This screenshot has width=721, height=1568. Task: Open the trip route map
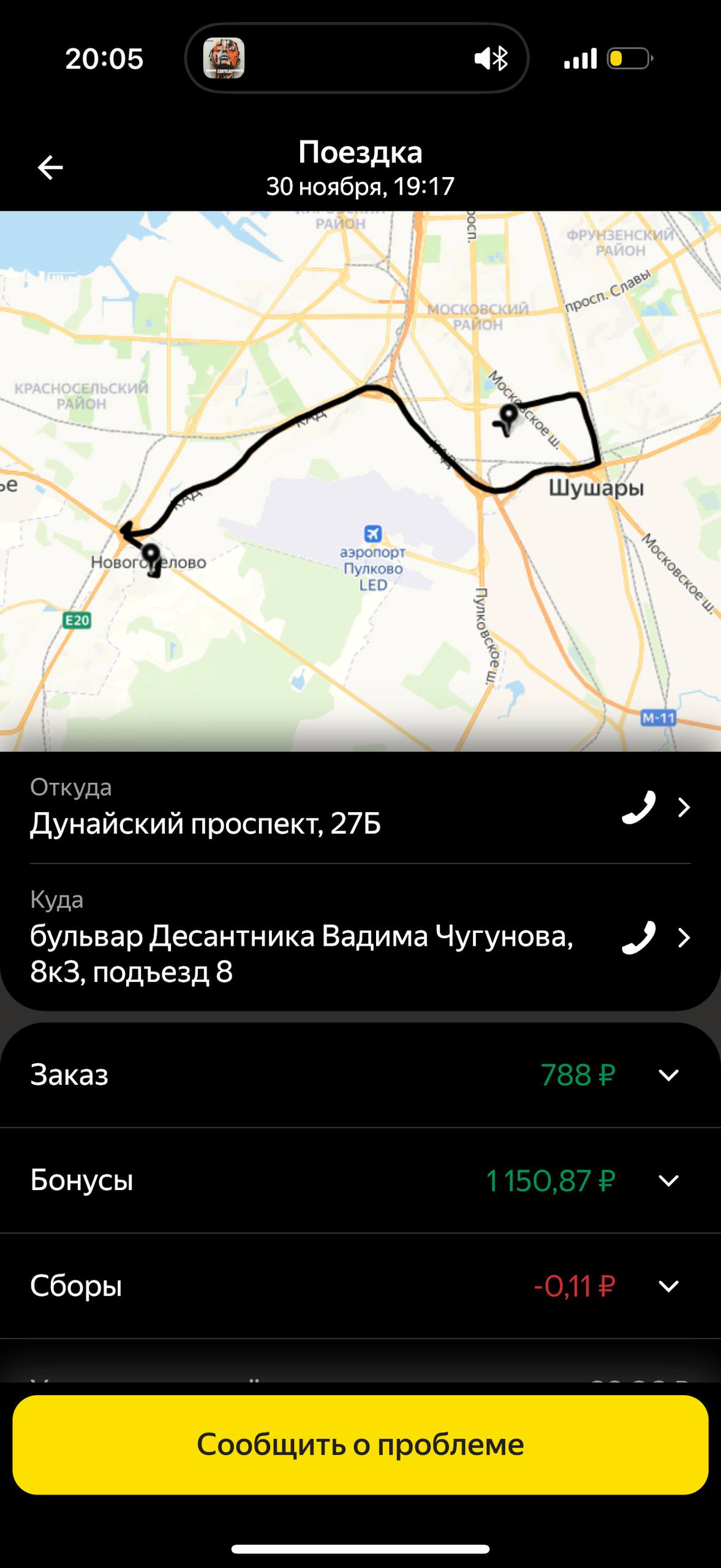click(x=360, y=481)
